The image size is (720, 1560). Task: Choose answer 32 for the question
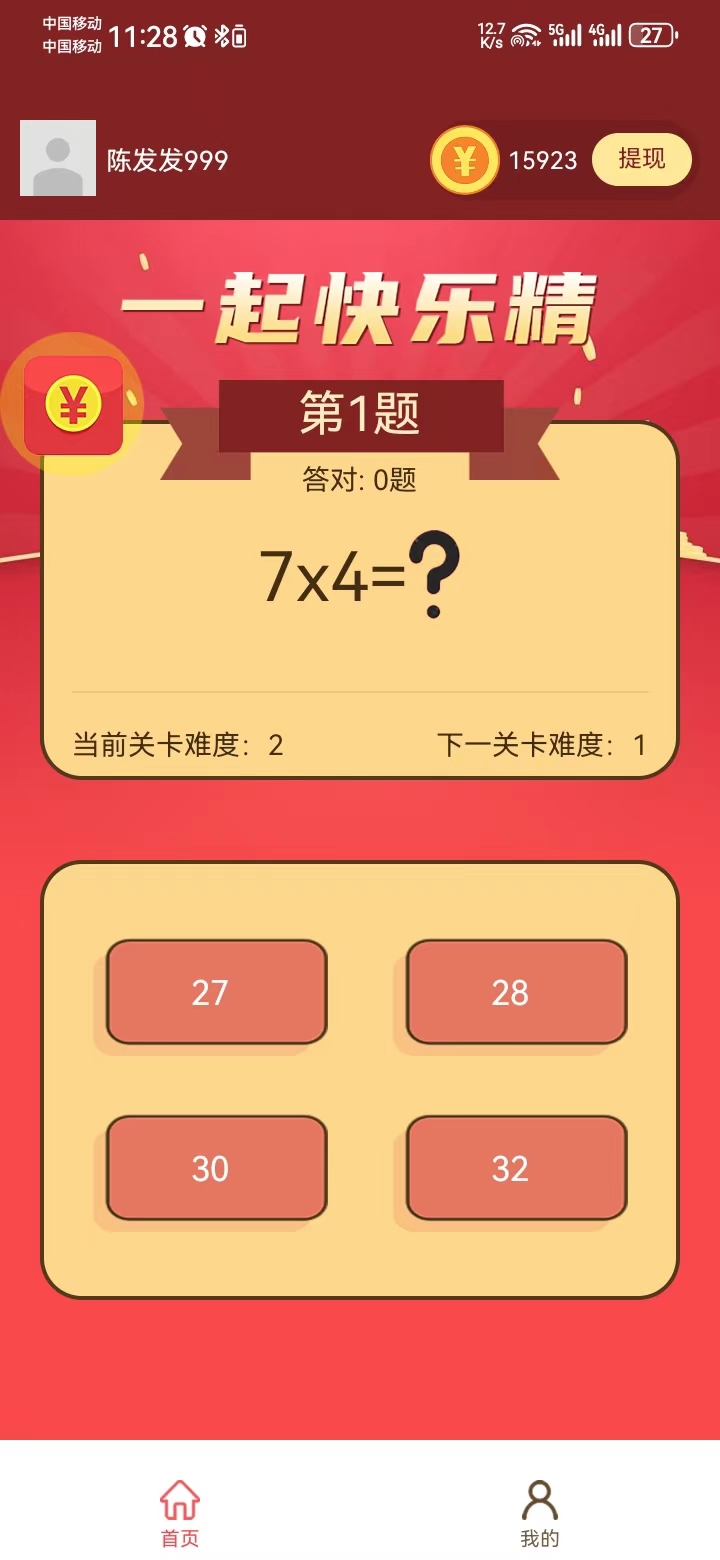(x=514, y=1168)
